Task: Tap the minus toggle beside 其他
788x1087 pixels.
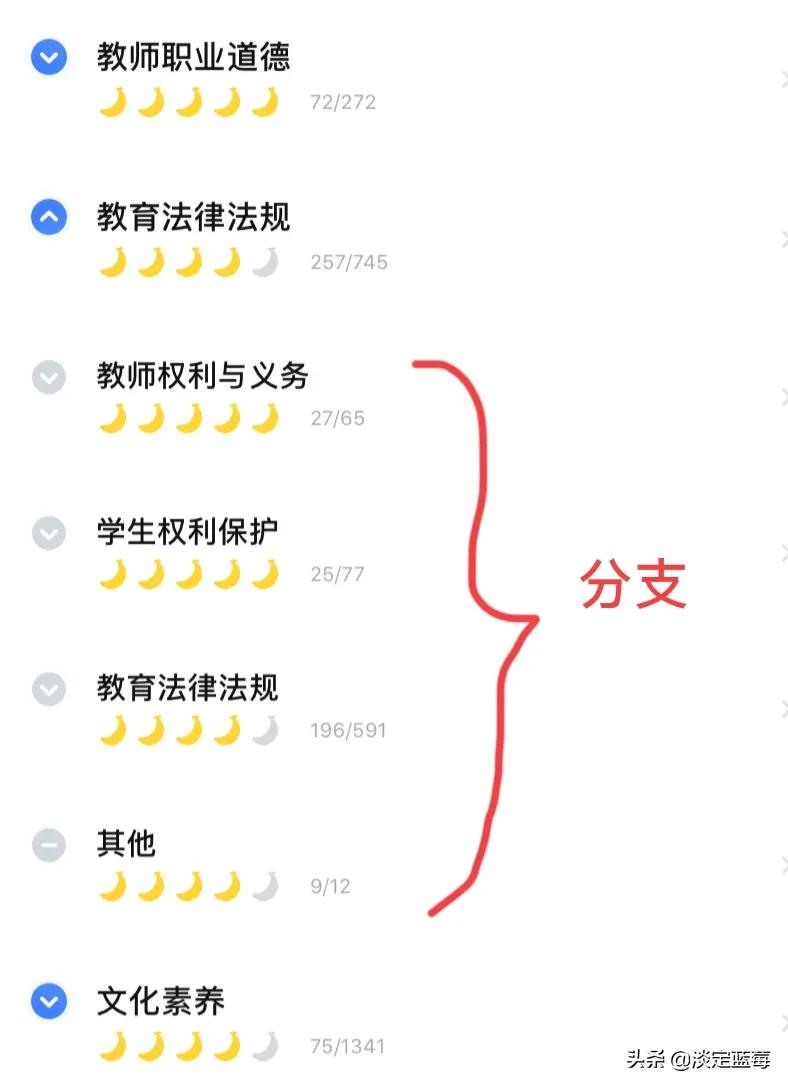Action: pos(47,845)
